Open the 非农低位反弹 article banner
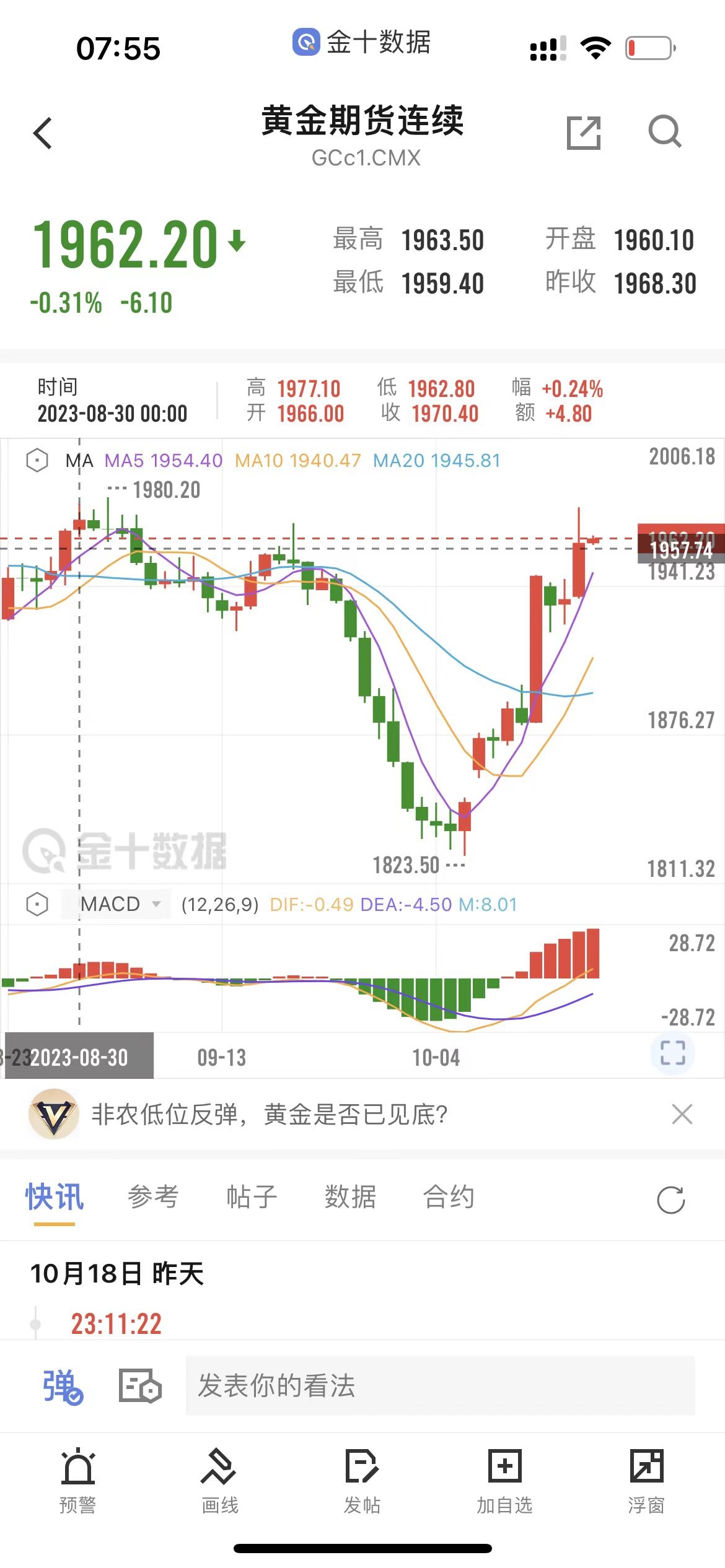 click(269, 1115)
